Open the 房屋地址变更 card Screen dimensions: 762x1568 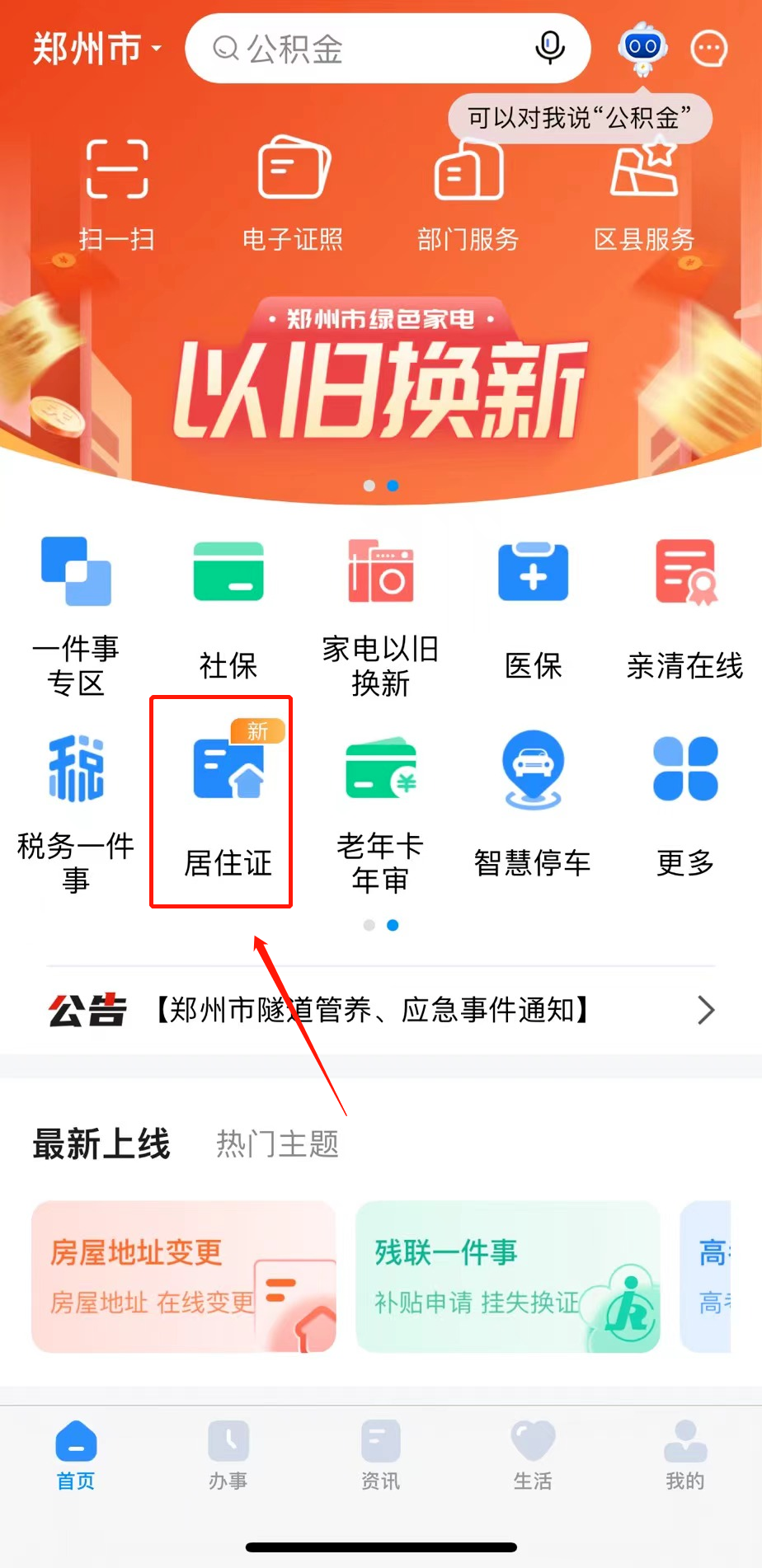point(184,1276)
